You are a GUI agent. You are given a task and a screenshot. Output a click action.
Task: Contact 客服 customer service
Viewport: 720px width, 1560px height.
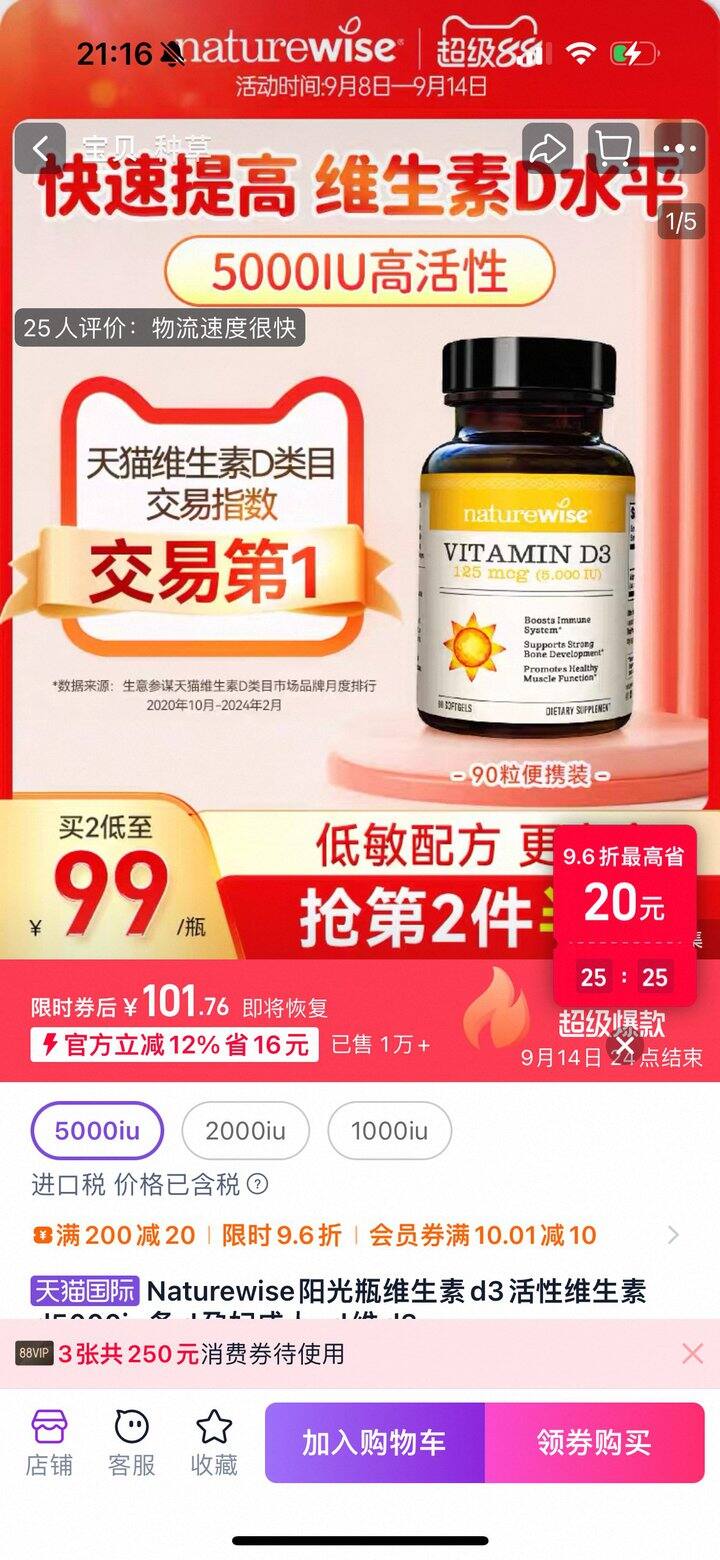(132, 1443)
